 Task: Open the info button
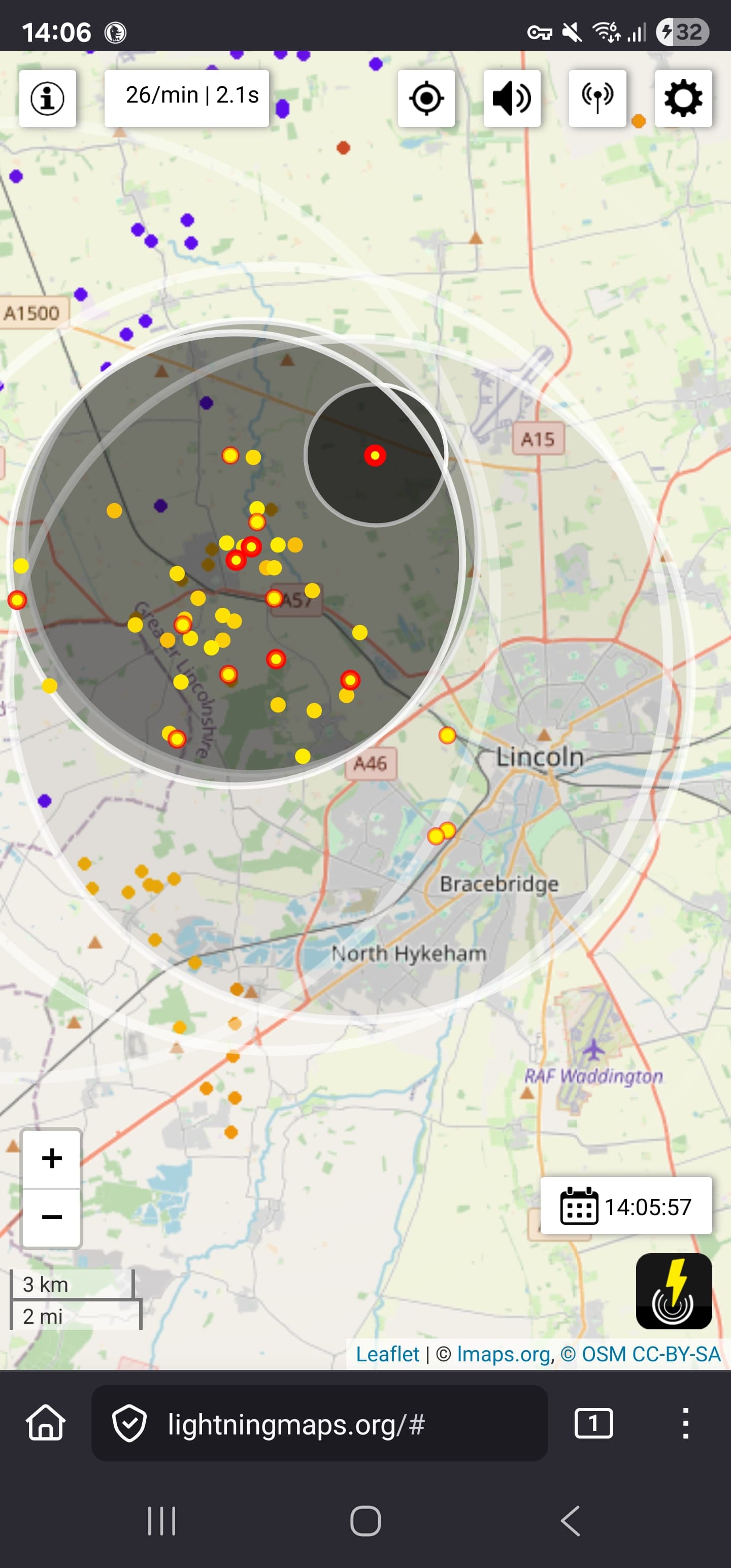(48, 98)
